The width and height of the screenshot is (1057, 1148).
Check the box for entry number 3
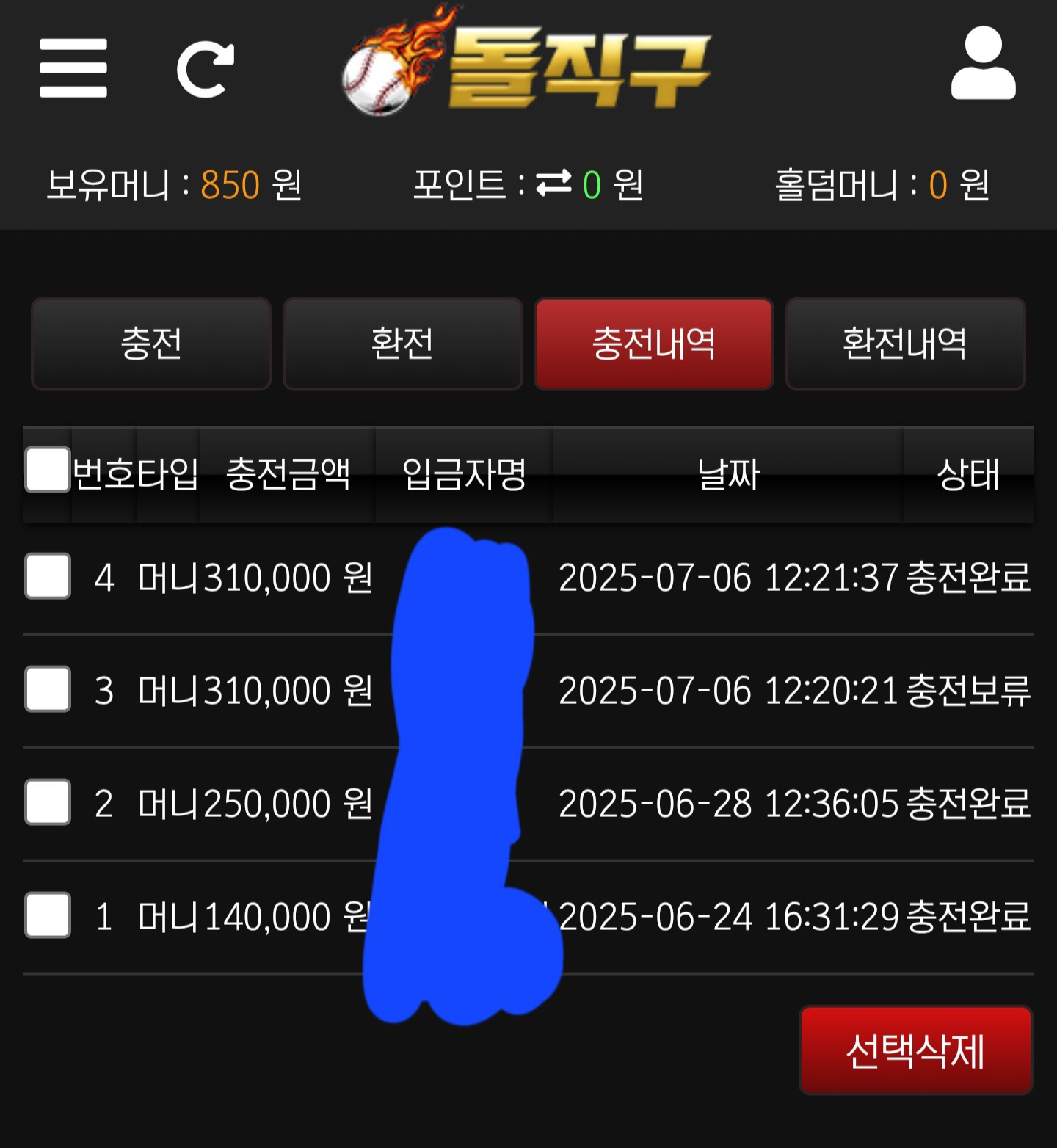click(48, 689)
